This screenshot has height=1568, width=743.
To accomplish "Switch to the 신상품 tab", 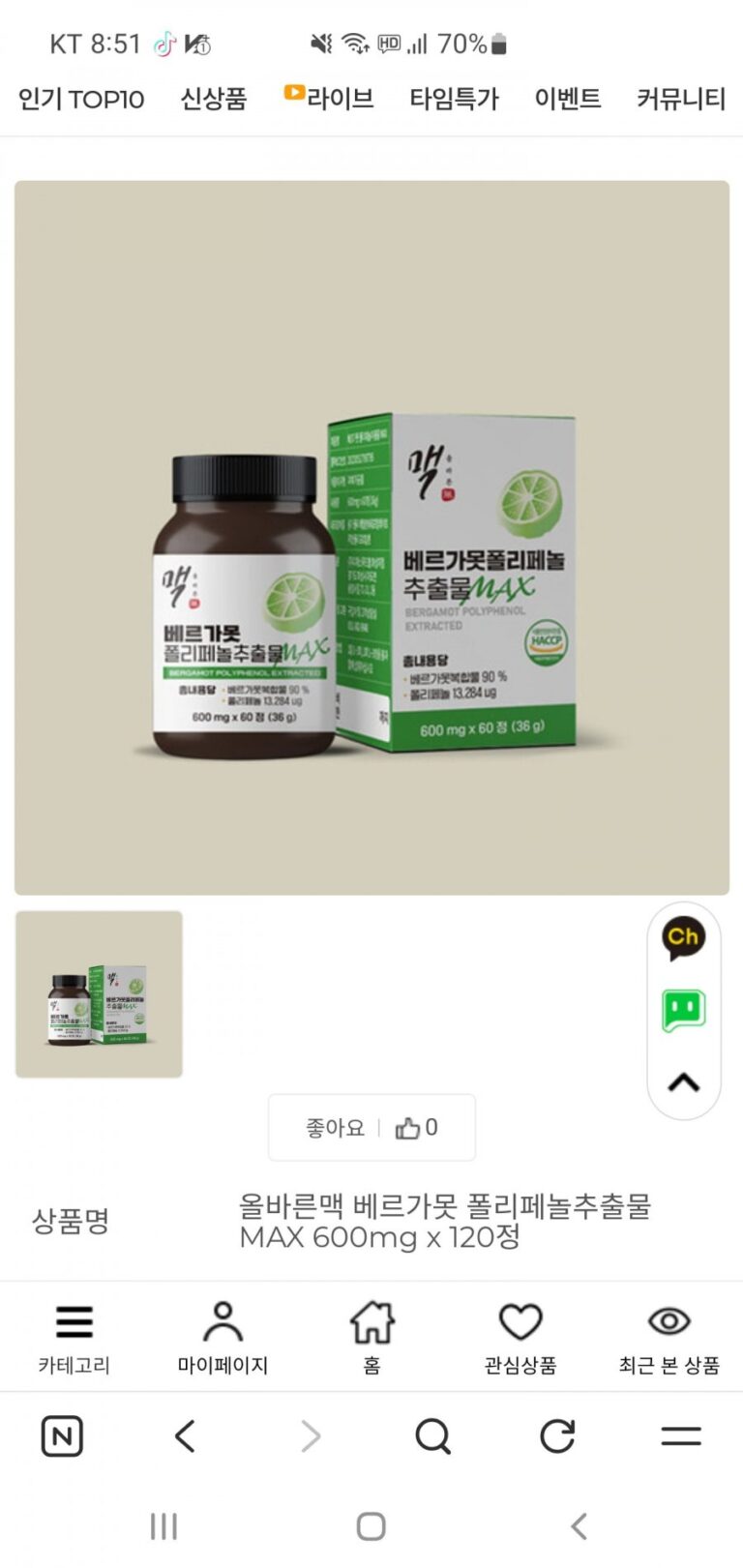I will 214,99.
